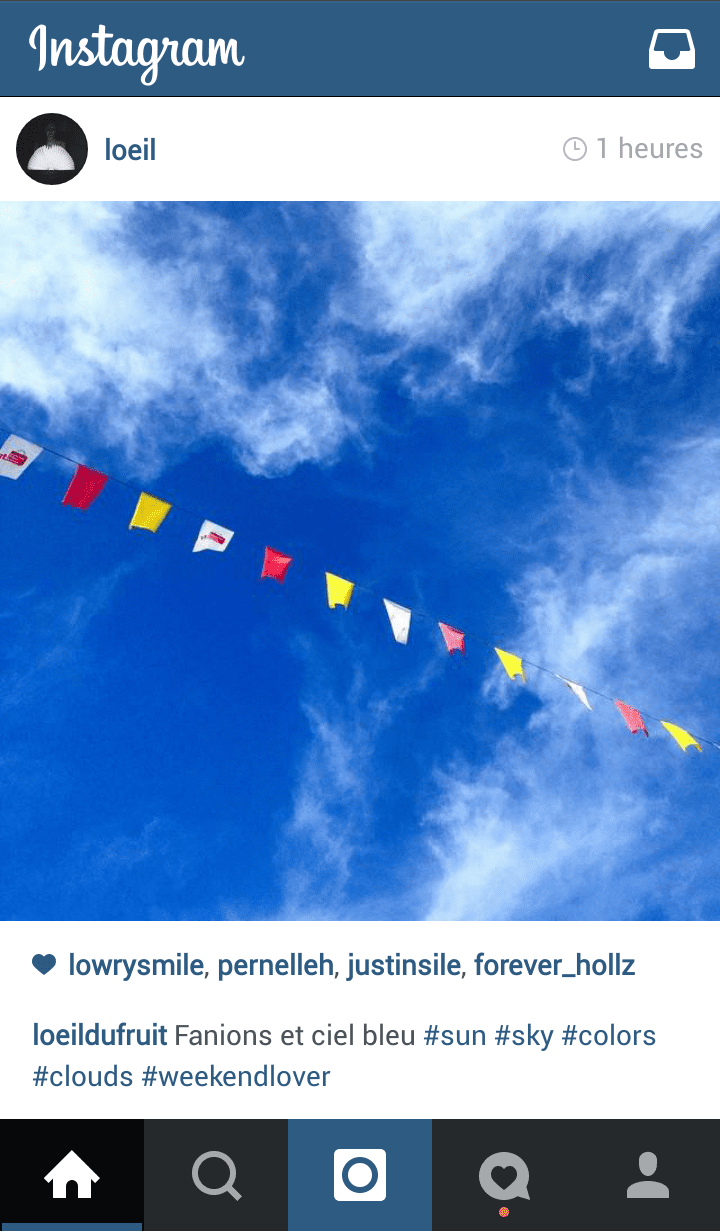Open loeildufruit's profile from the caption
Viewport: 720px width, 1232px height.
pos(99,1035)
